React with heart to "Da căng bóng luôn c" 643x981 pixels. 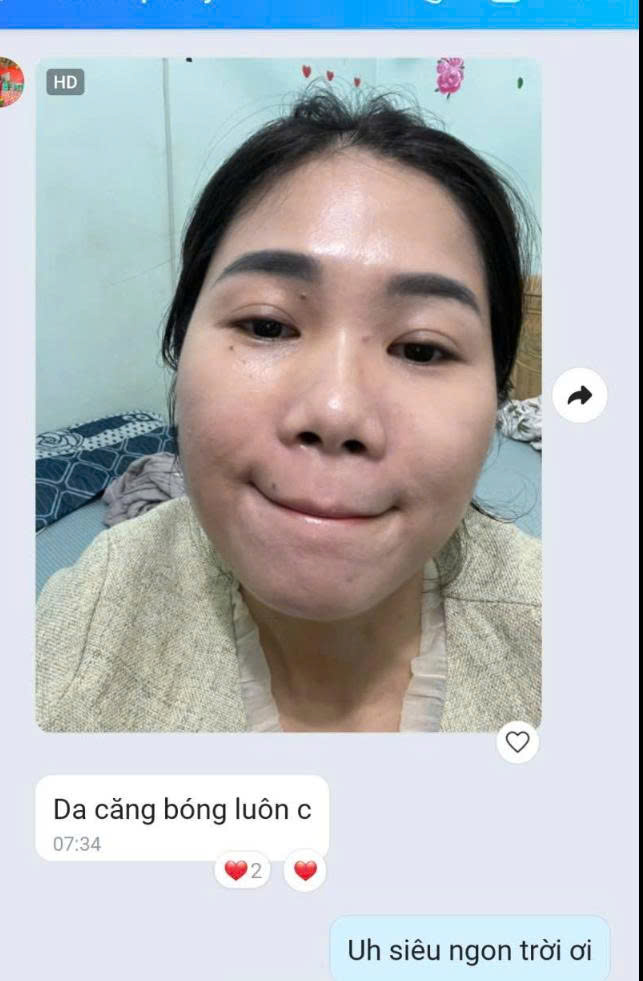tap(305, 871)
